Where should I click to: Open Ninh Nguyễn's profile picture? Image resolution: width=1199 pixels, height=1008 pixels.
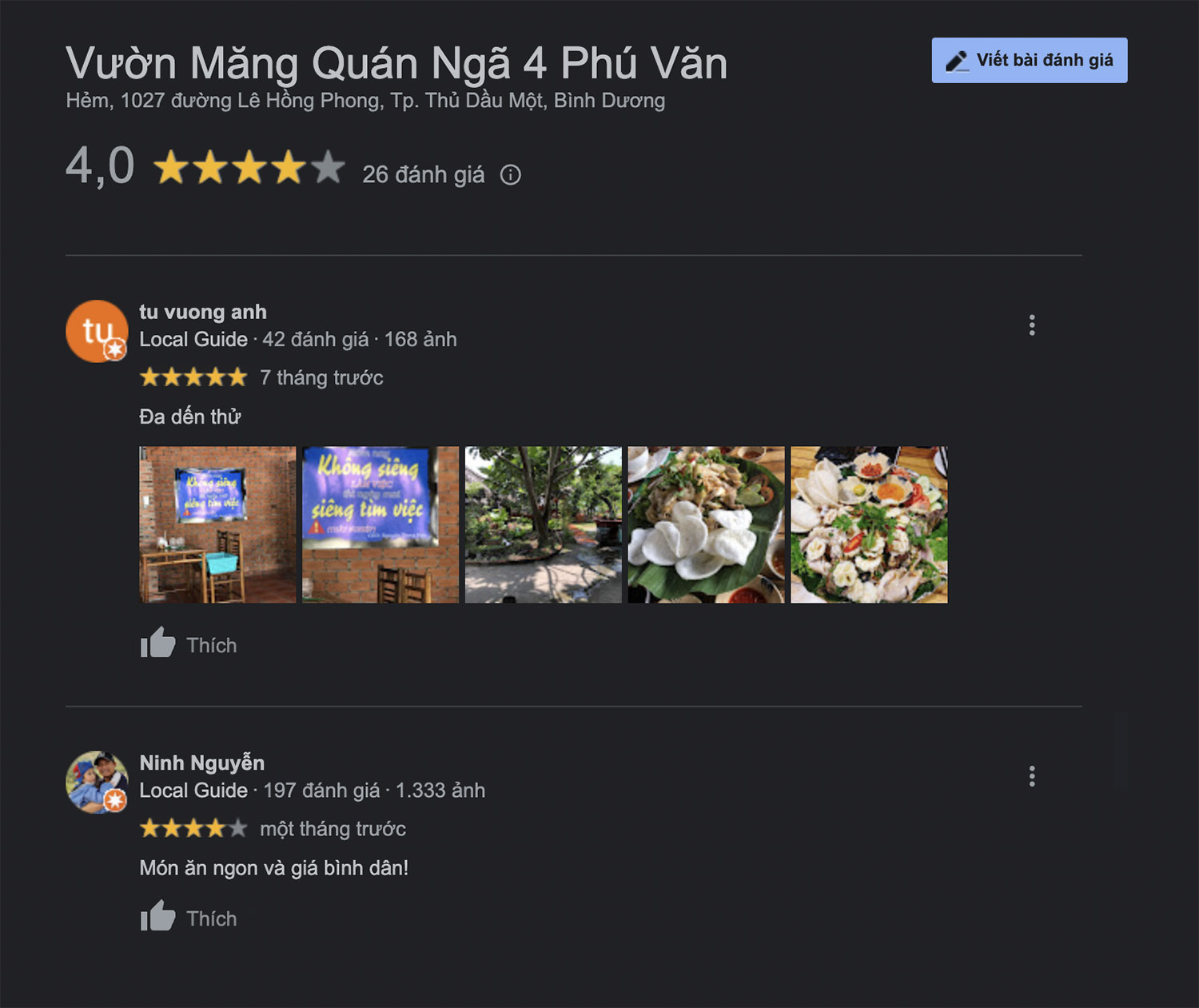coord(97,782)
